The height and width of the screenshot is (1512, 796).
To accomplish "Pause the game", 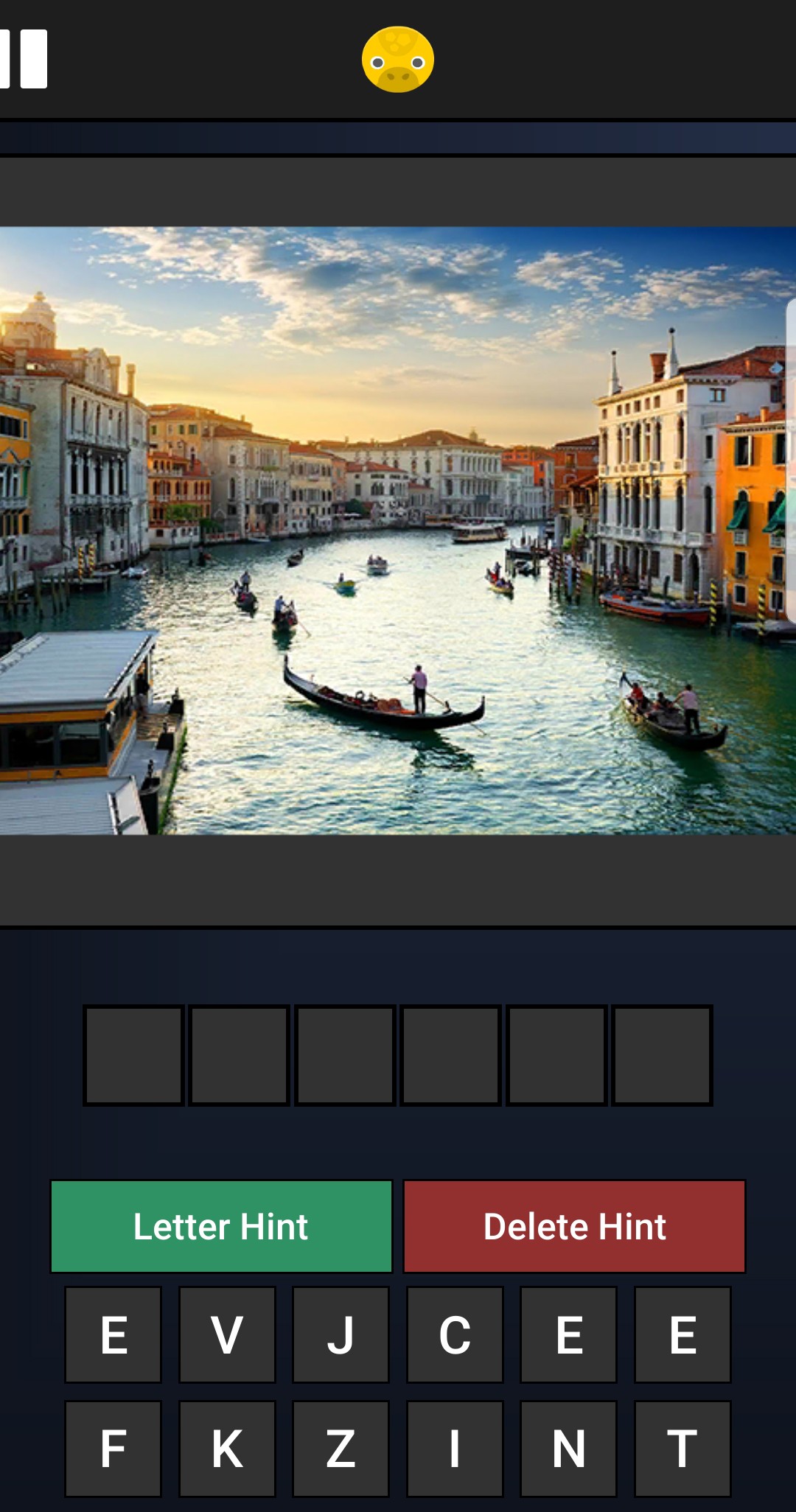I will tap(25, 59).
